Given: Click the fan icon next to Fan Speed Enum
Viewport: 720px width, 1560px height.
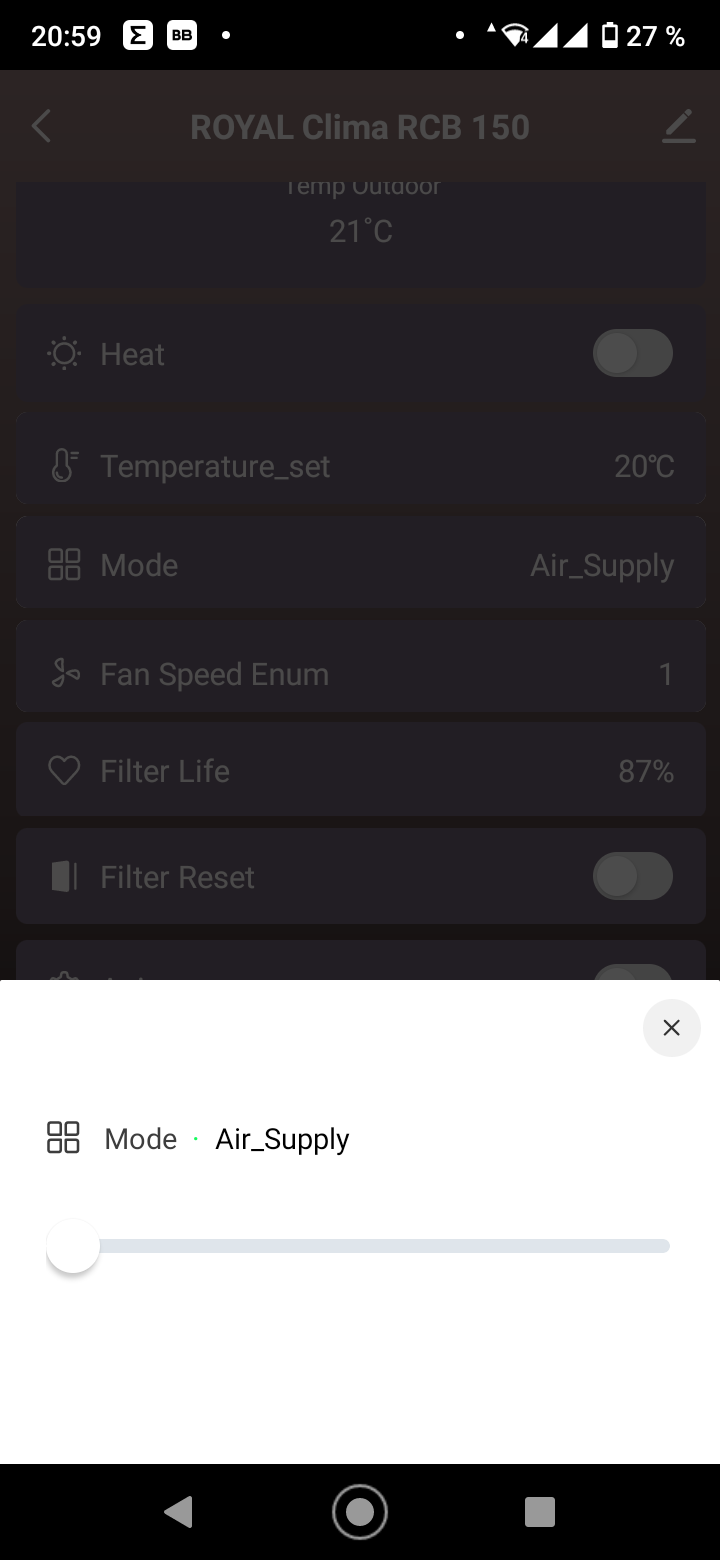Looking at the screenshot, I should pos(63,673).
